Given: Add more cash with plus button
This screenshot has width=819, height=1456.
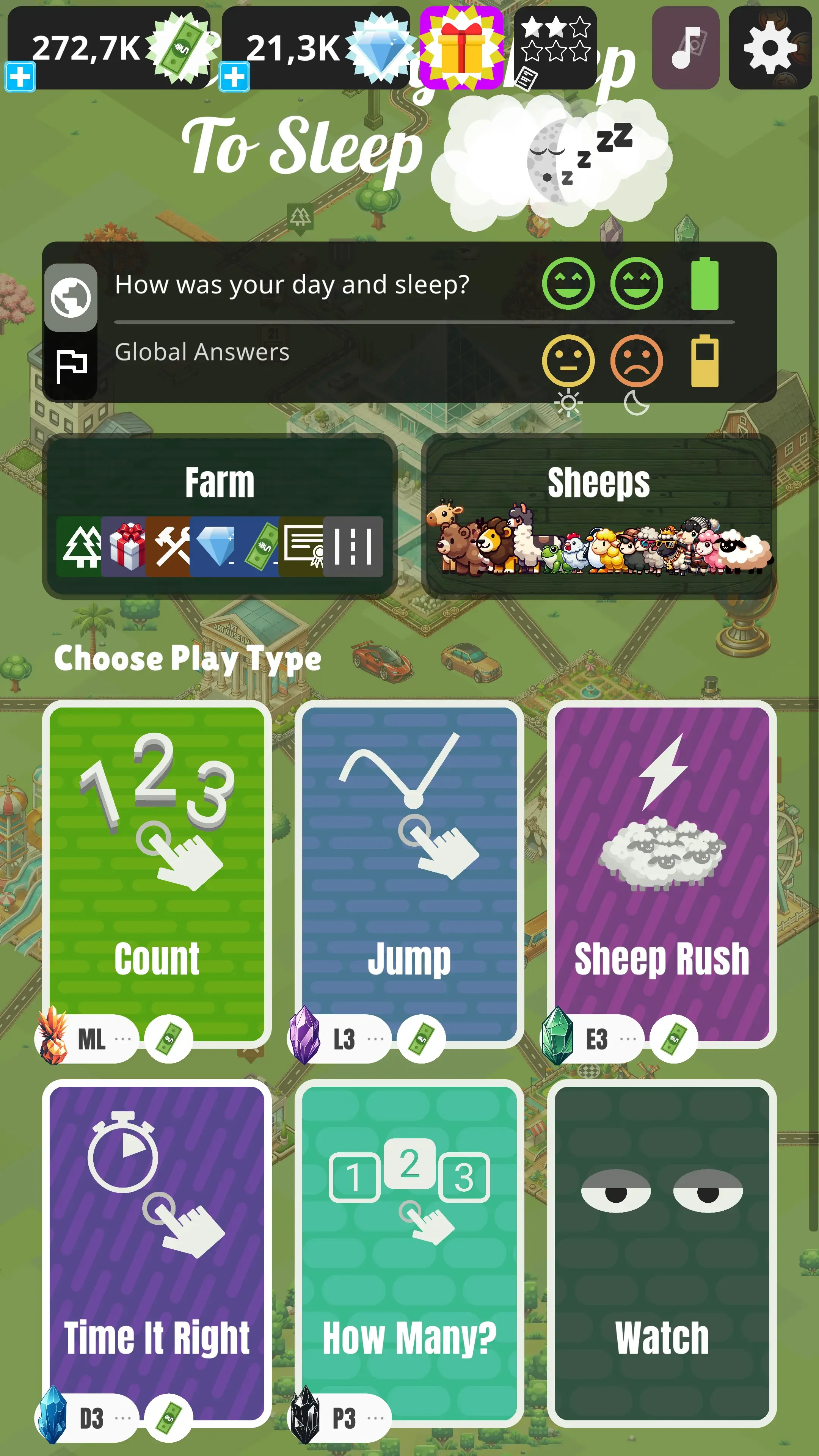Looking at the screenshot, I should coord(20,77).
